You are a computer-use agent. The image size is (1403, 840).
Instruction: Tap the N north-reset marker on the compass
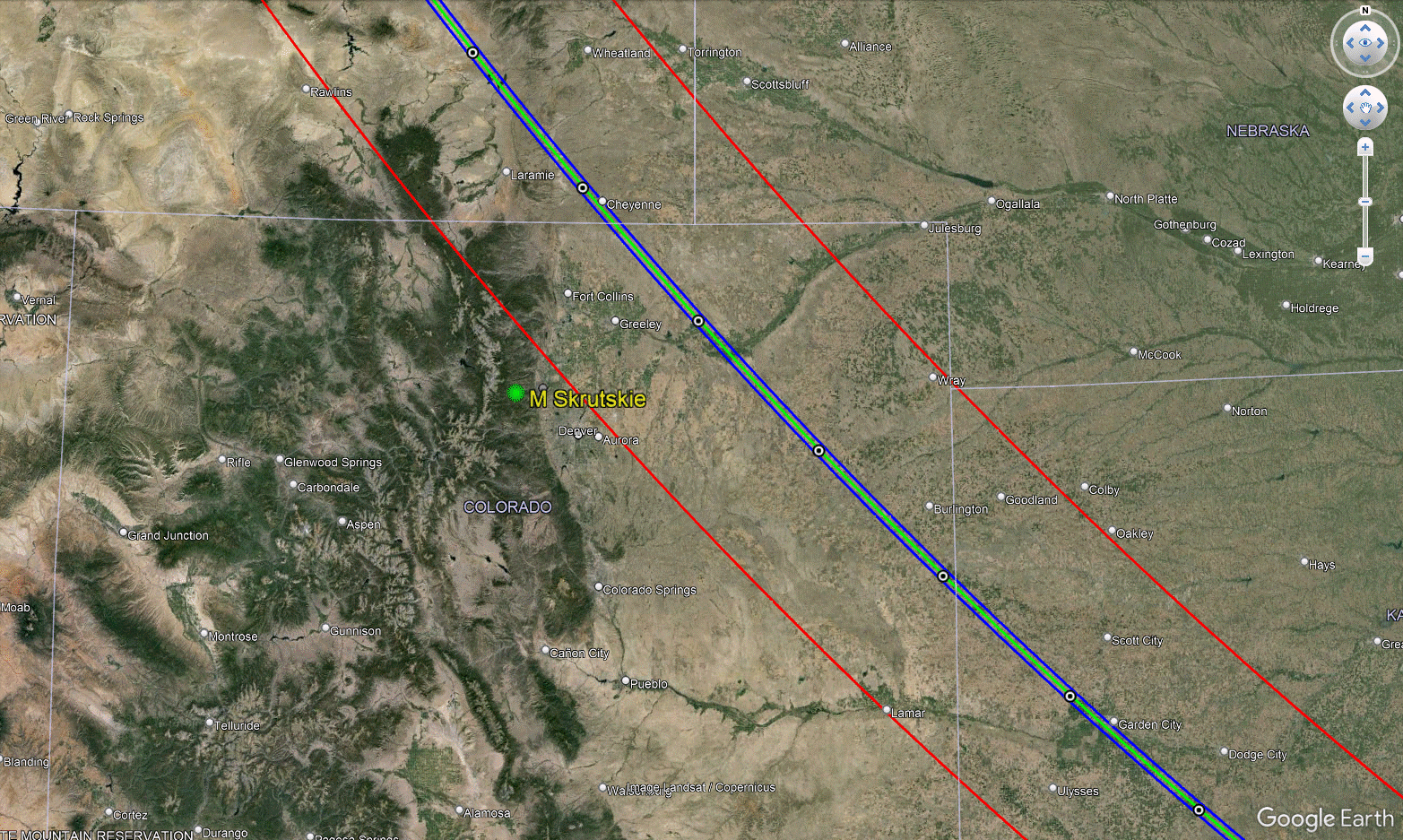tap(1365, 11)
